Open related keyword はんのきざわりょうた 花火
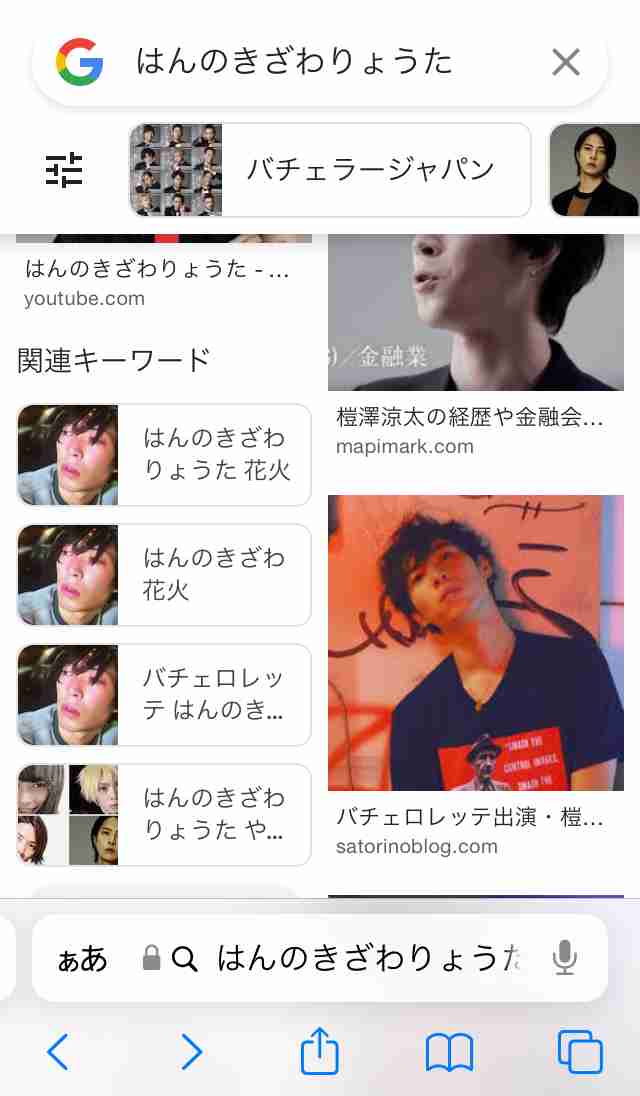This screenshot has height=1096, width=640. pyautogui.click(x=164, y=455)
